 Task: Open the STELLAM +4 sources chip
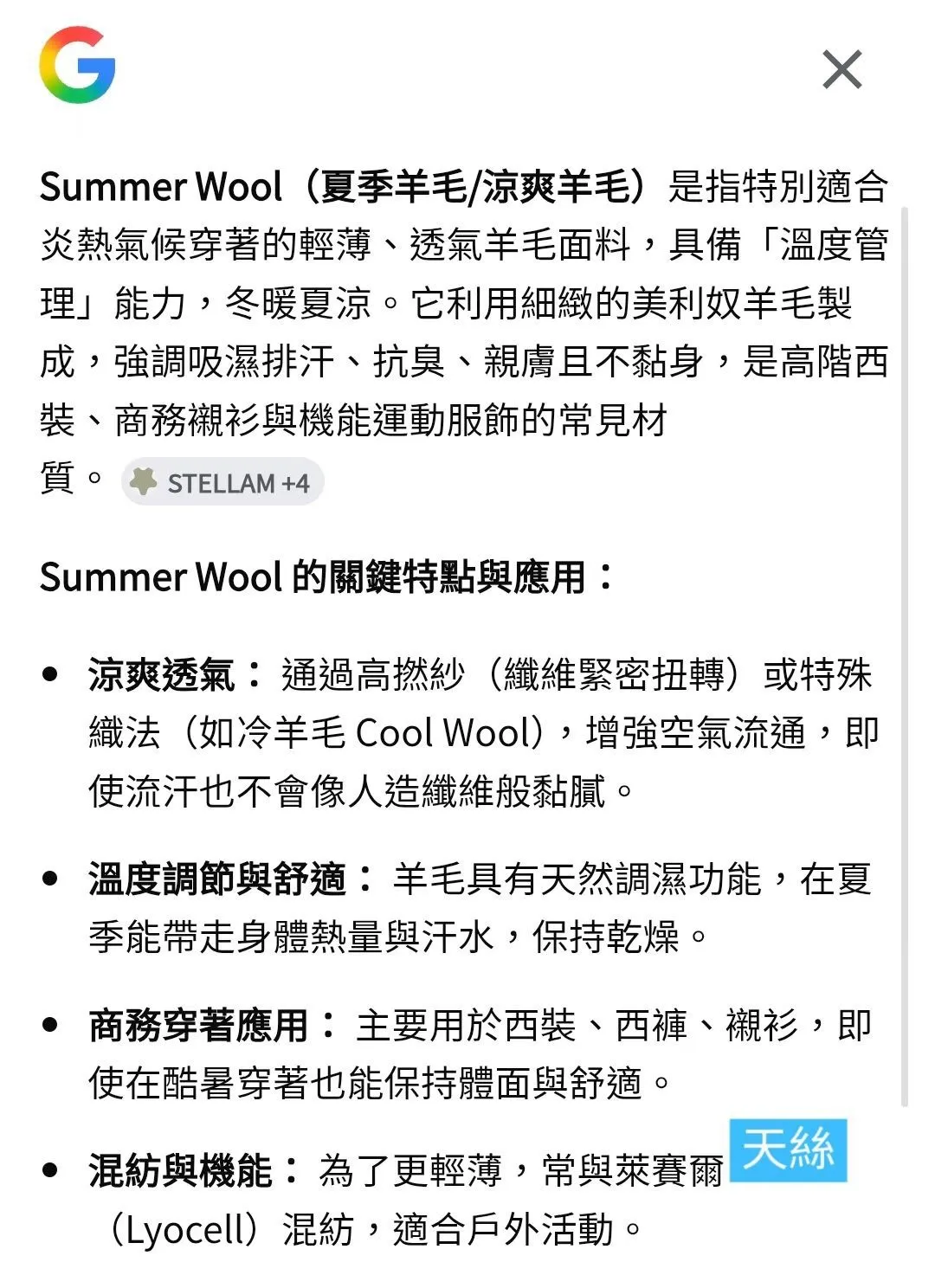click(x=222, y=482)
